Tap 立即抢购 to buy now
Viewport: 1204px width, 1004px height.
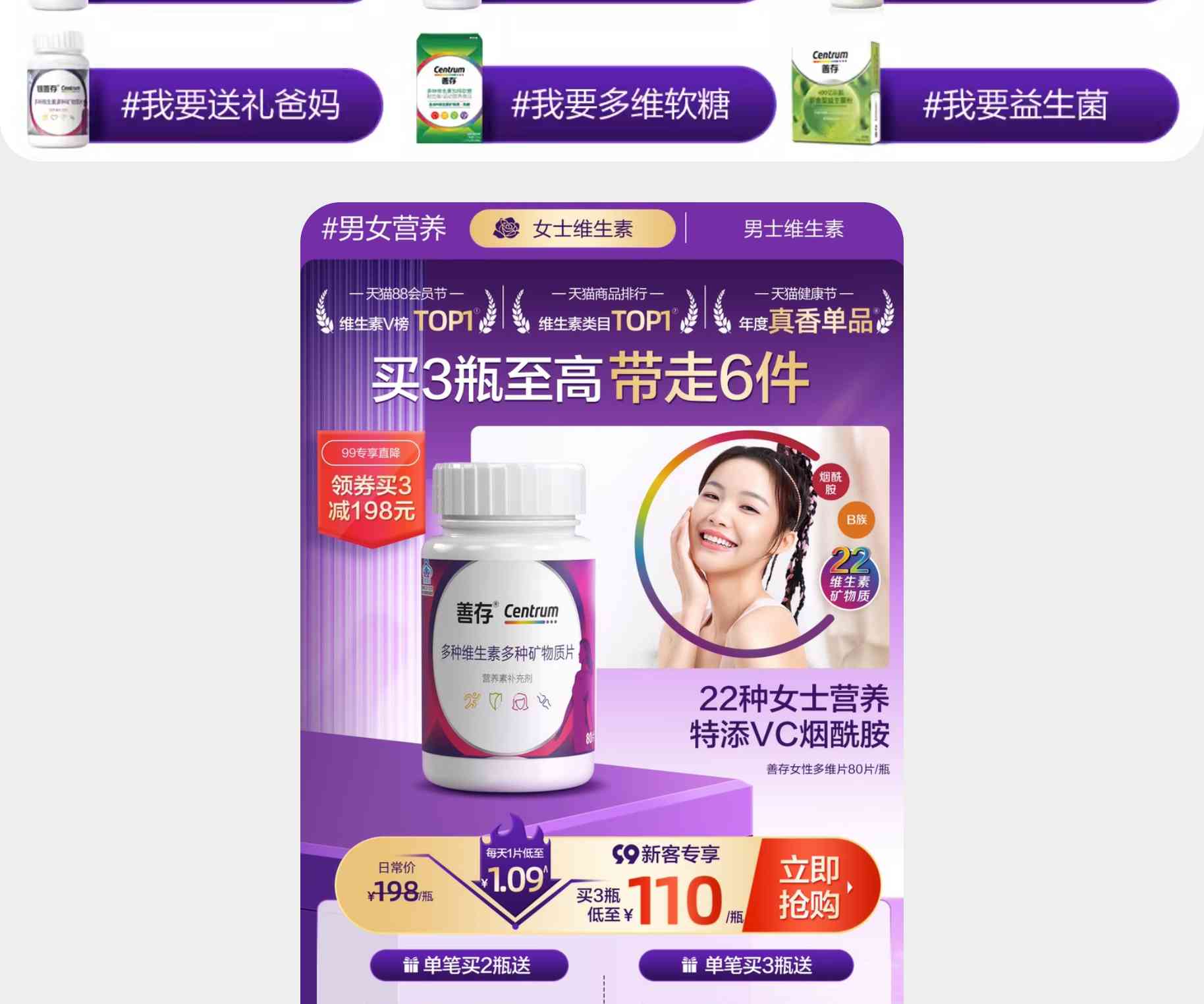[x=813, y=887]
